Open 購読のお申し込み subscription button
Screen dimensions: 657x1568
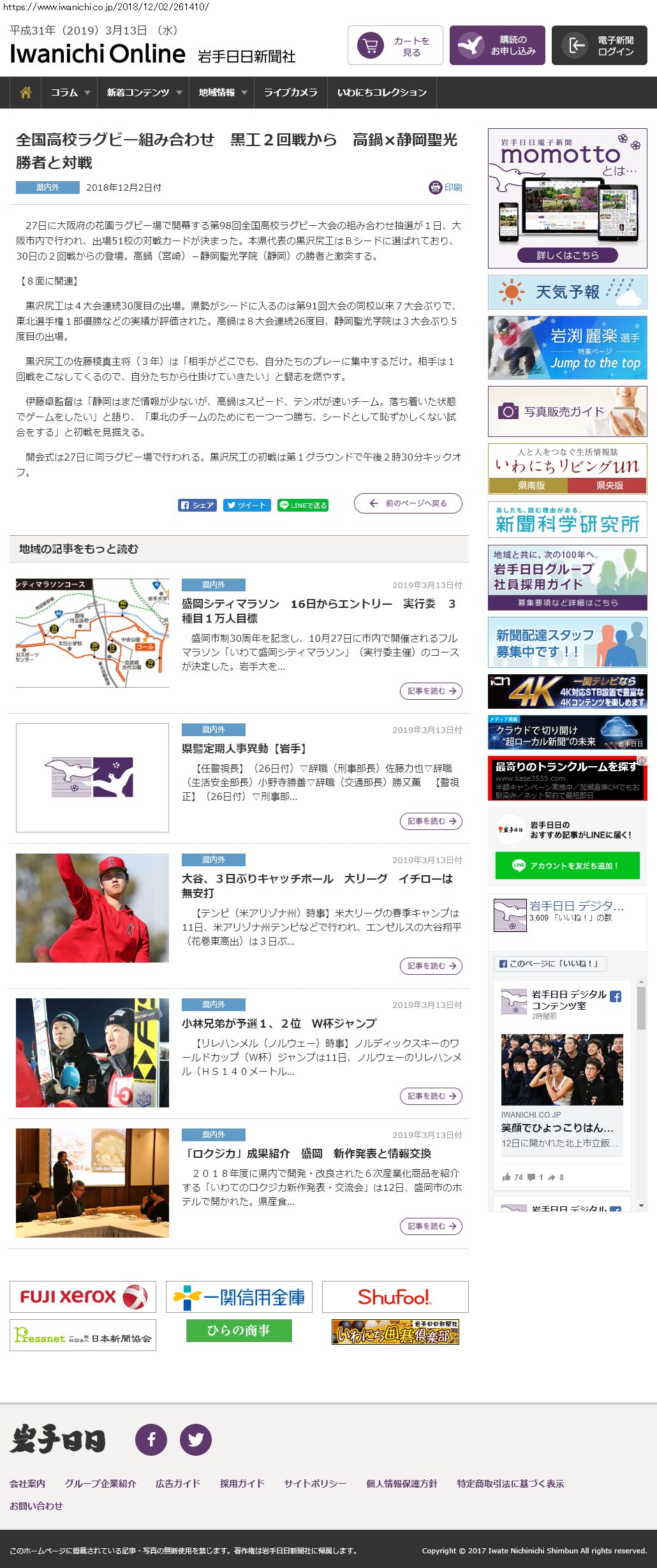497,45
